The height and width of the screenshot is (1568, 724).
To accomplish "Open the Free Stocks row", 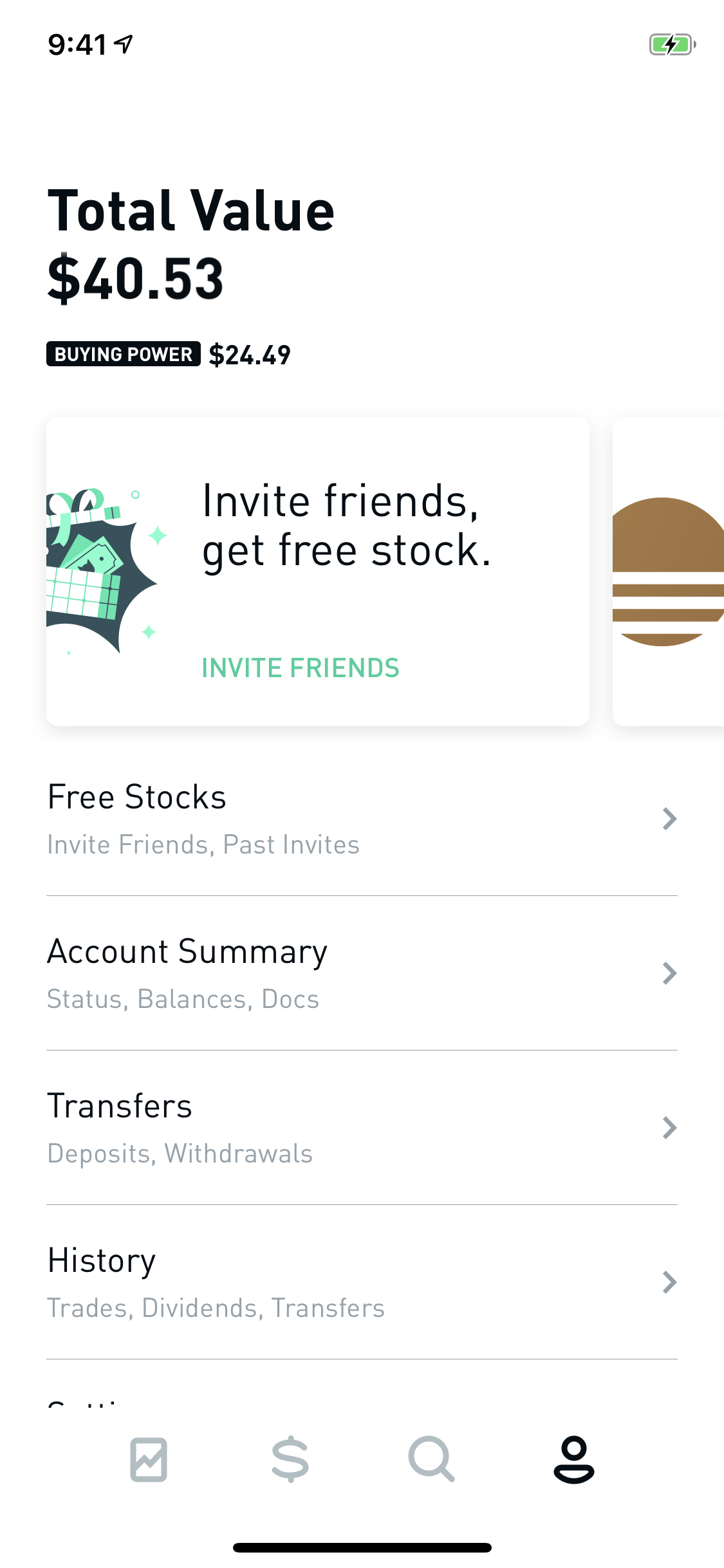I will click(362, 819).
